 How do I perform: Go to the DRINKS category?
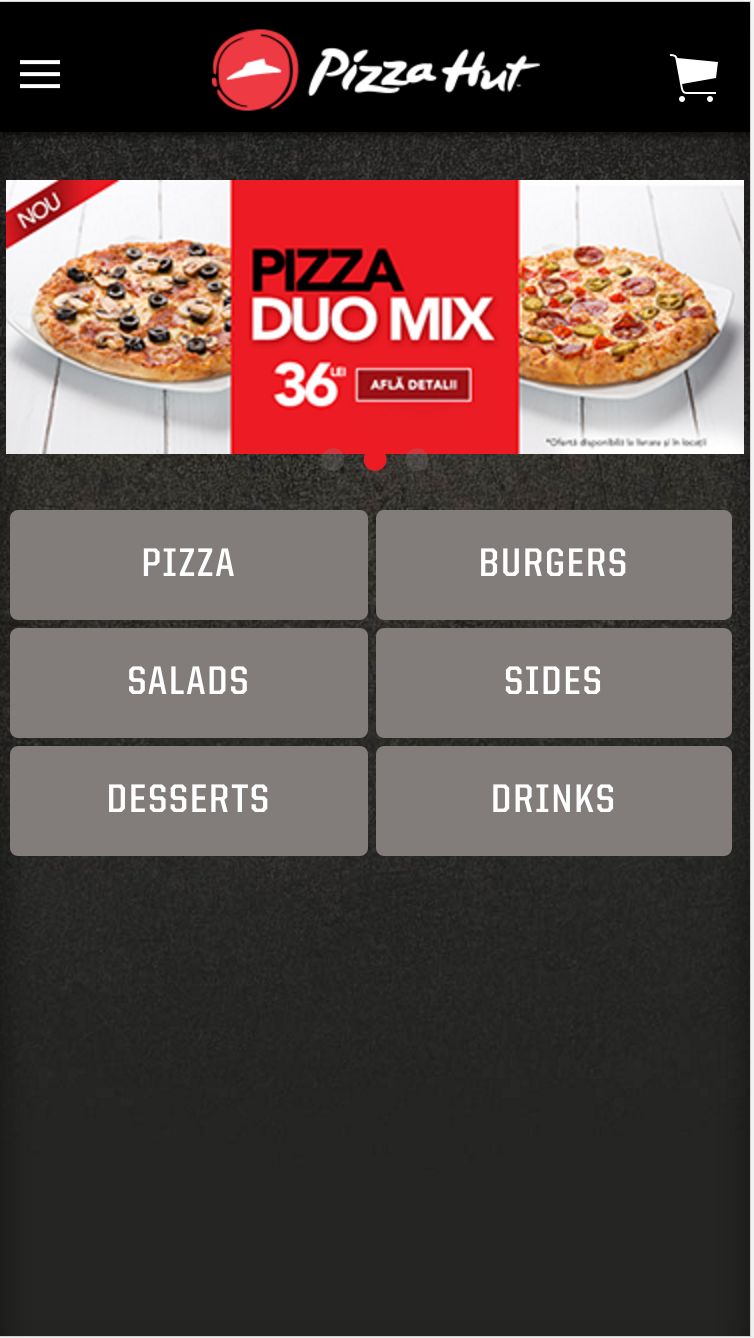coord(553,800)
